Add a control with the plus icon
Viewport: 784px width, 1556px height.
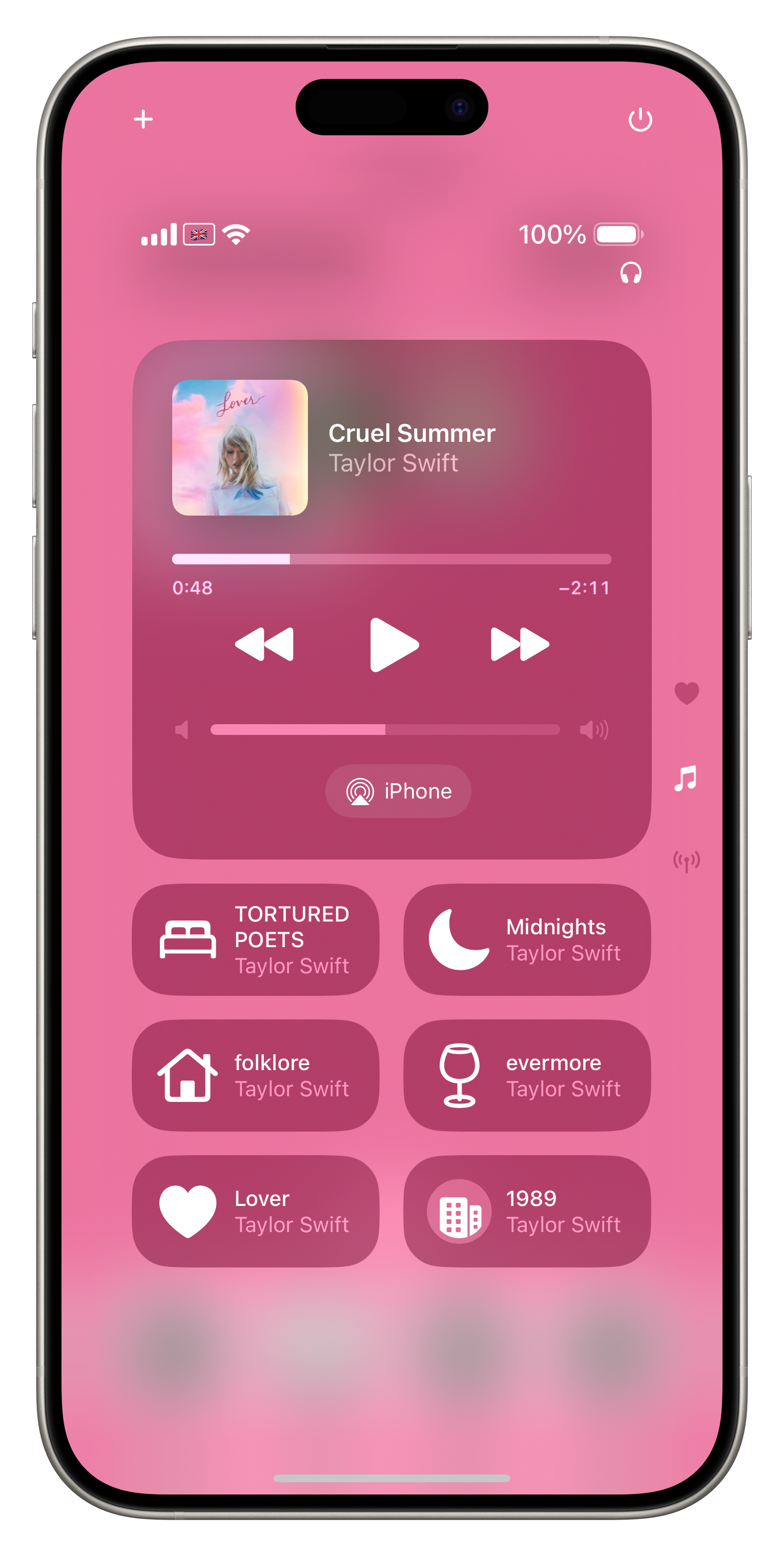click(x=143, y=119)
